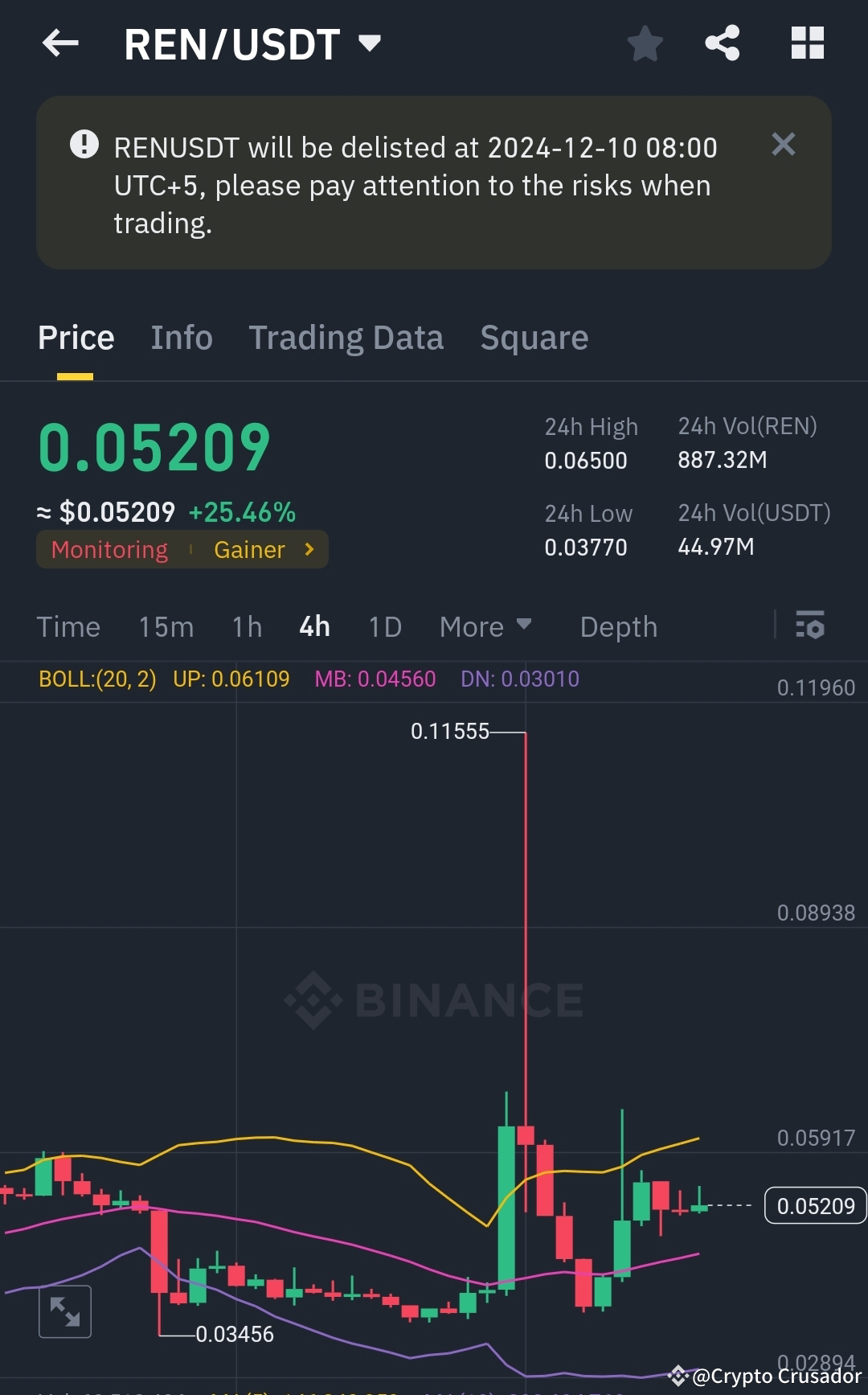Expand the More timeframes dropdown

(485, 626)
